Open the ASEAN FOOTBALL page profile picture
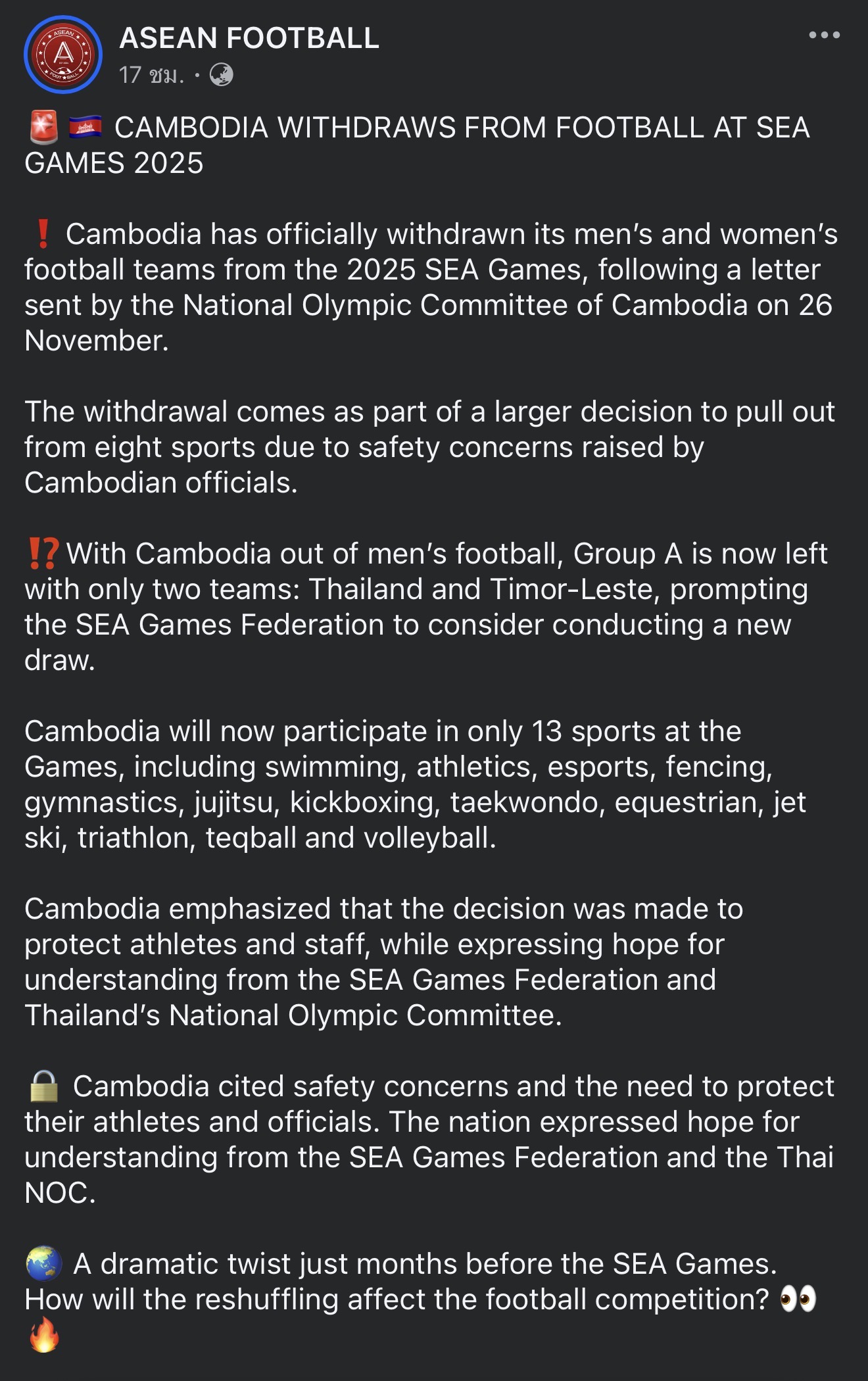 click(x=63, y=55)
